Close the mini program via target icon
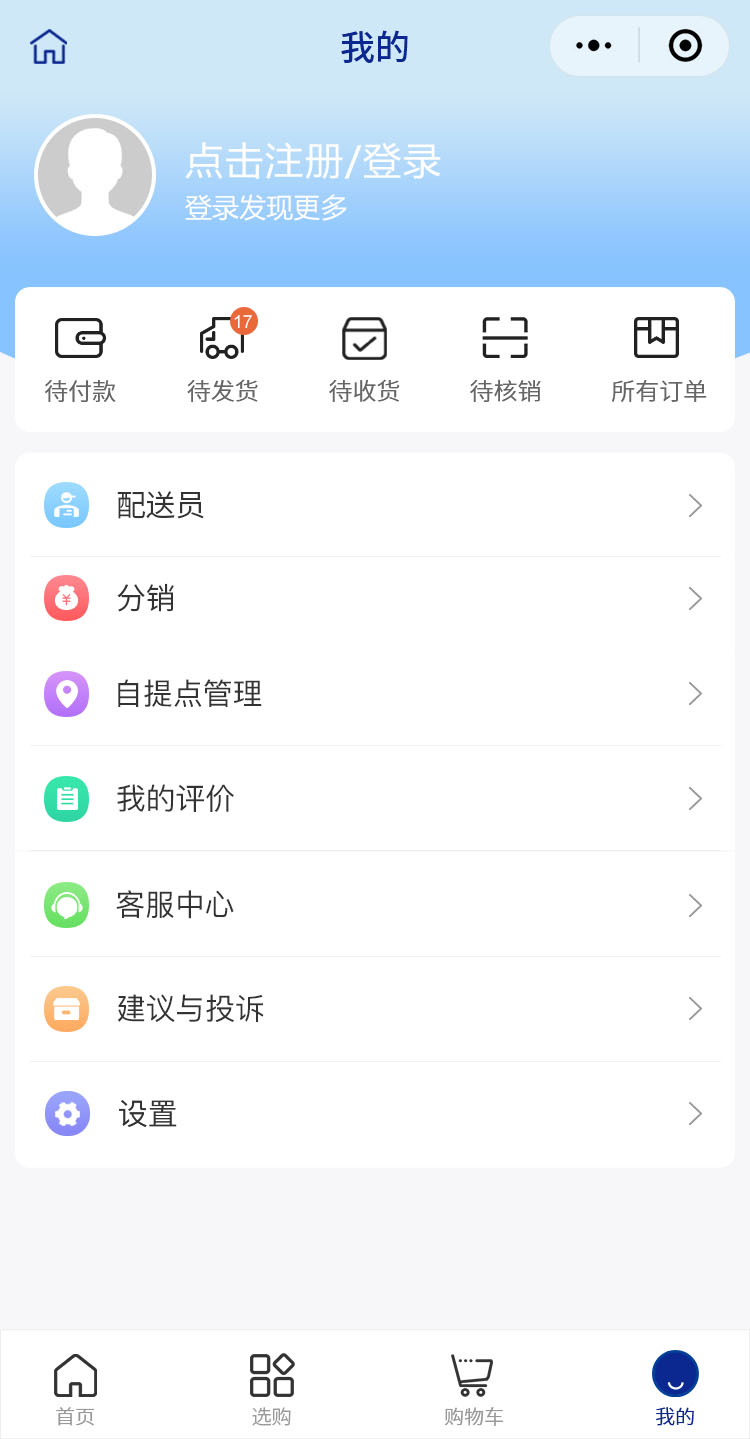The height and width of the screenshot is (1439, 750). pyautogui.click(x=685, y=46)
